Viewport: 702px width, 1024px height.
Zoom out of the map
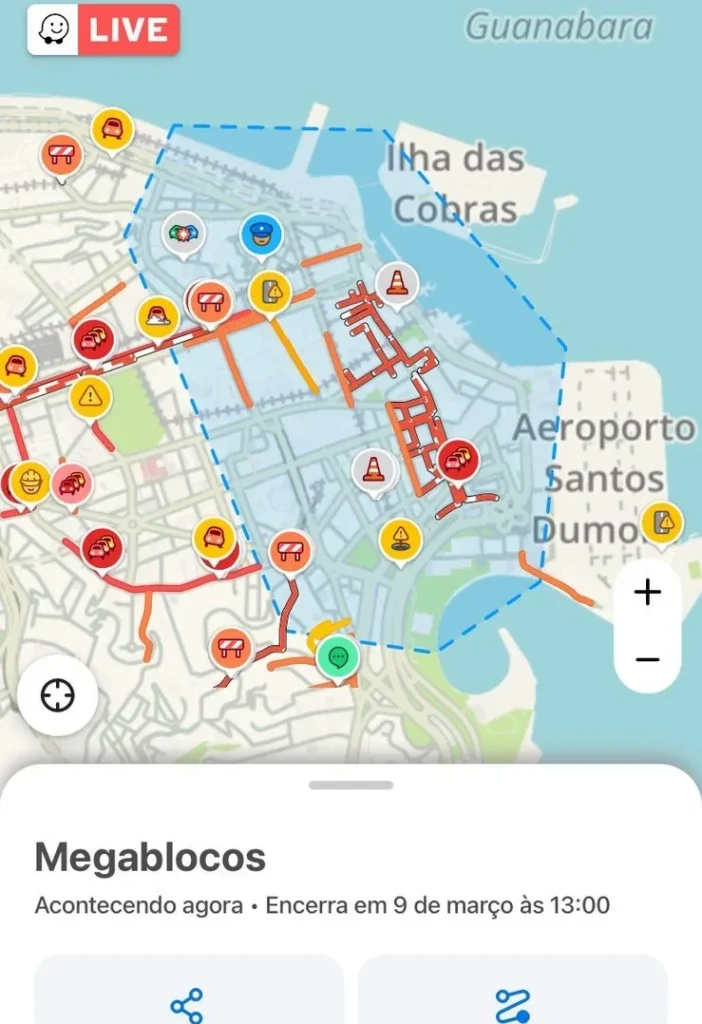click(648, 659)
